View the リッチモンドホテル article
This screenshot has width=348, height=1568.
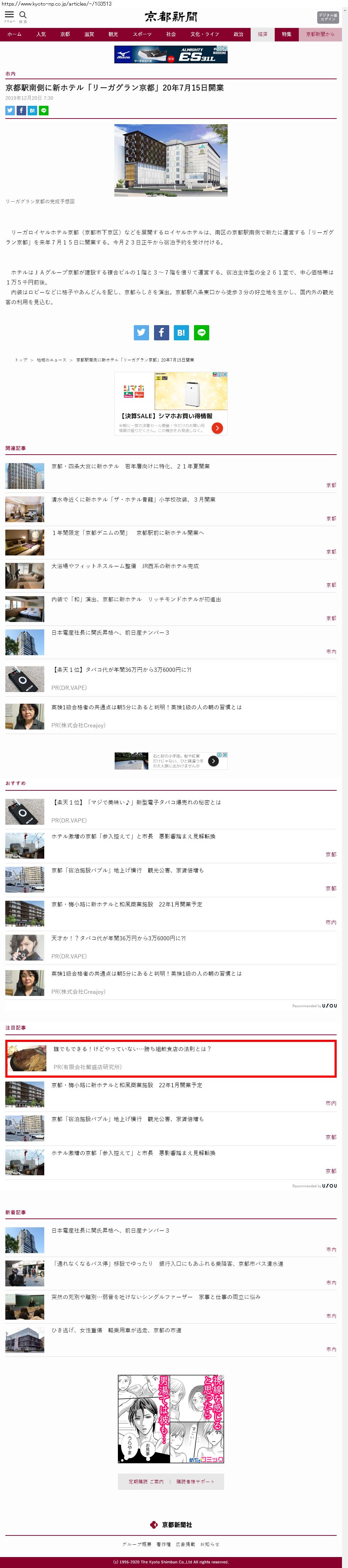coord(136,600)
